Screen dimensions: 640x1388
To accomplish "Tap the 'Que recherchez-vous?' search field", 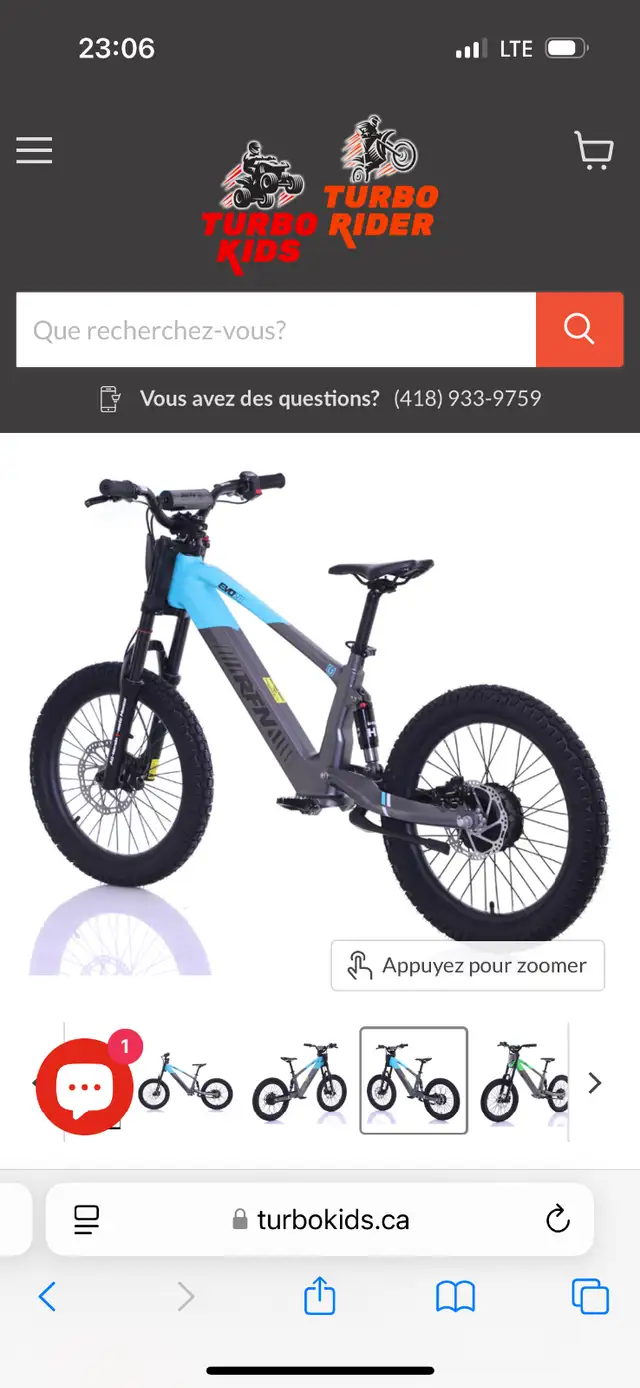I will click(x=276, y=330).
